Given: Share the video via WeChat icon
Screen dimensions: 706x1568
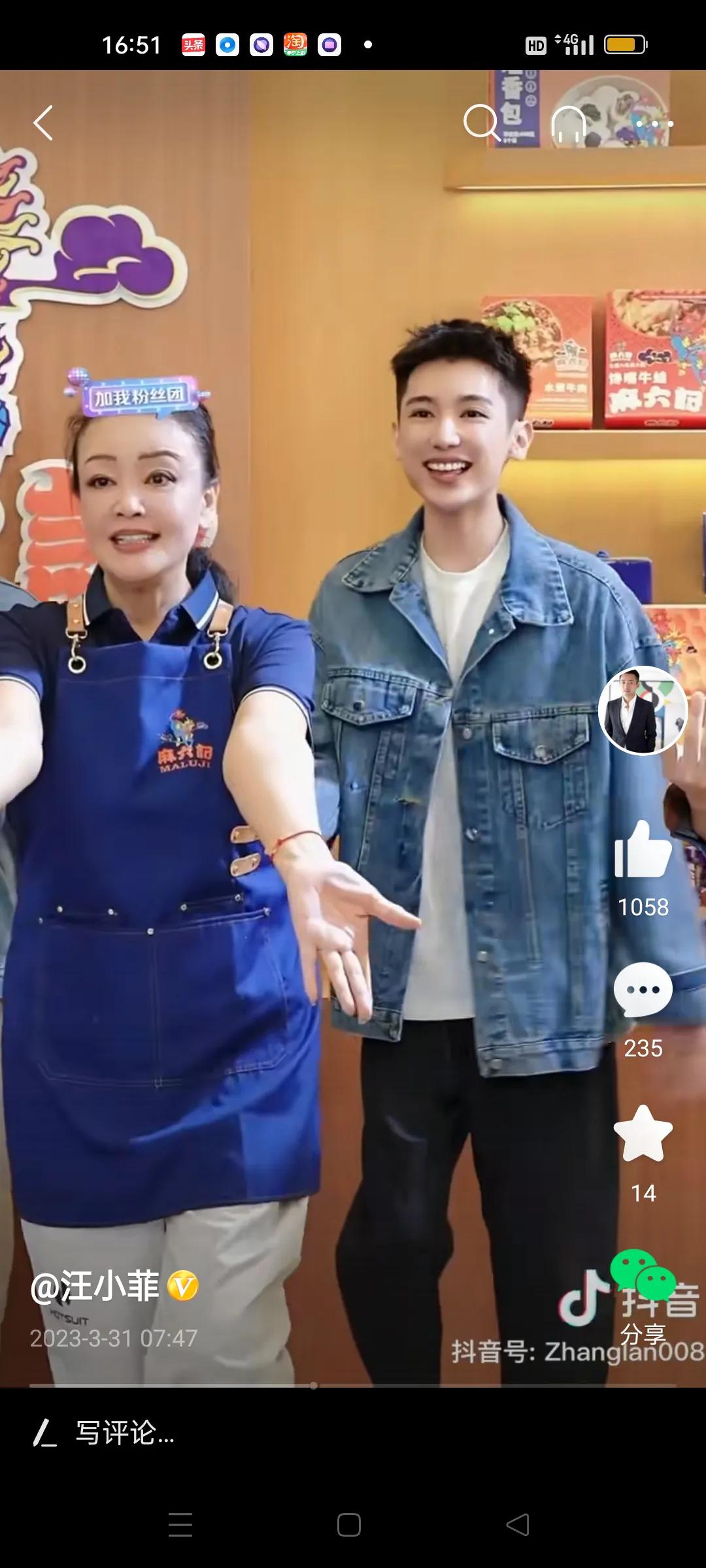Looking at the screenshot, I should click(643, 1275).
